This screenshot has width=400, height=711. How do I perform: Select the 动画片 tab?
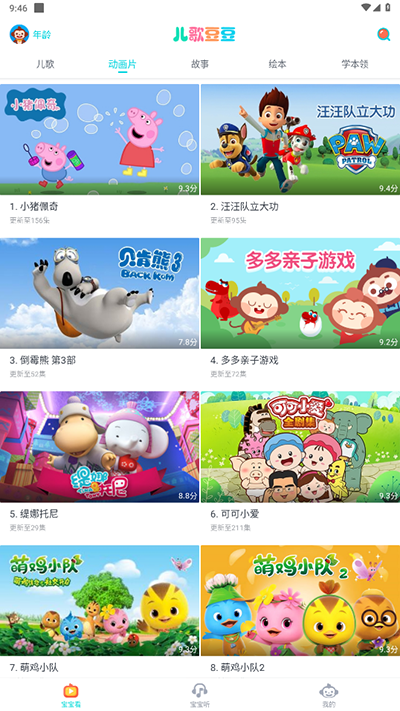(122, 64)
